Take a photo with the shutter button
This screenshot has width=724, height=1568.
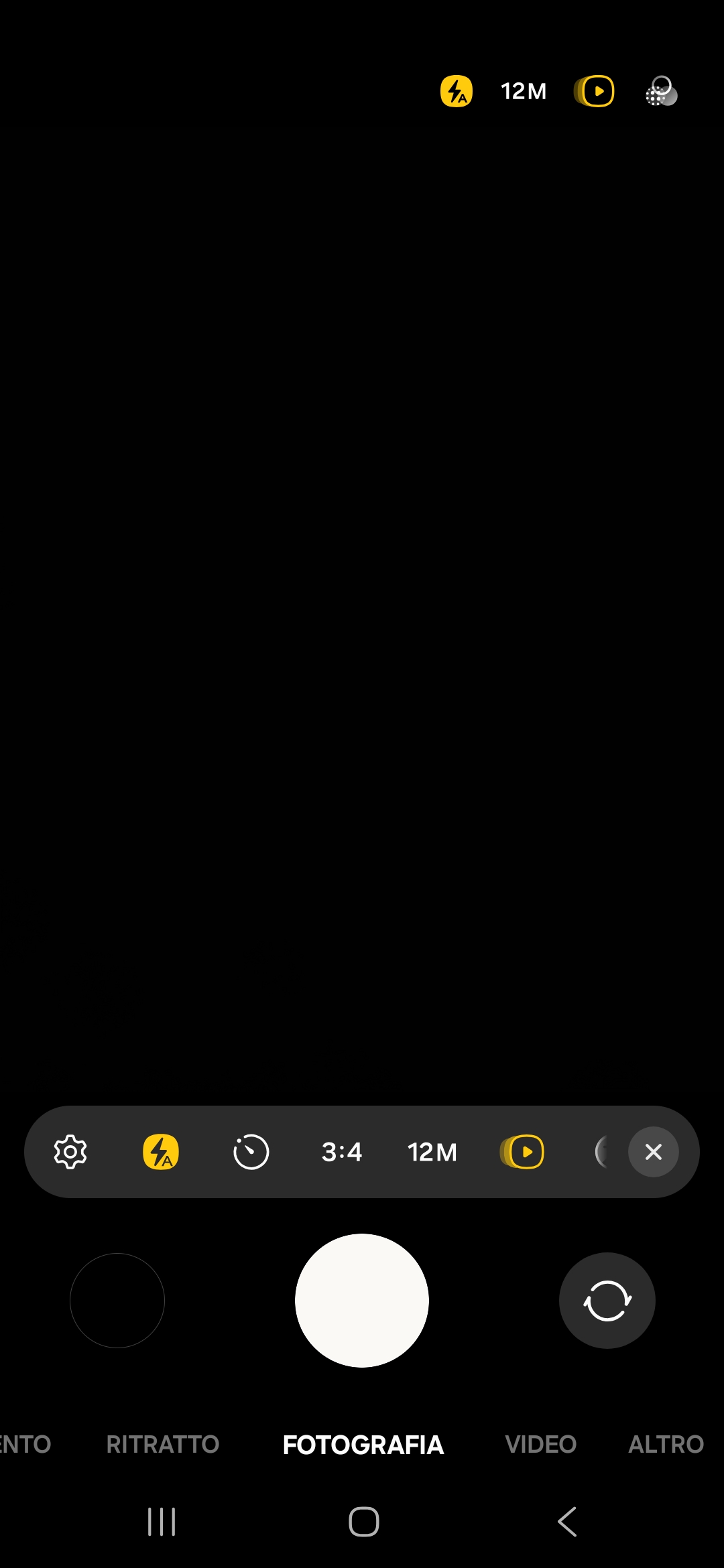[362, 1301]
